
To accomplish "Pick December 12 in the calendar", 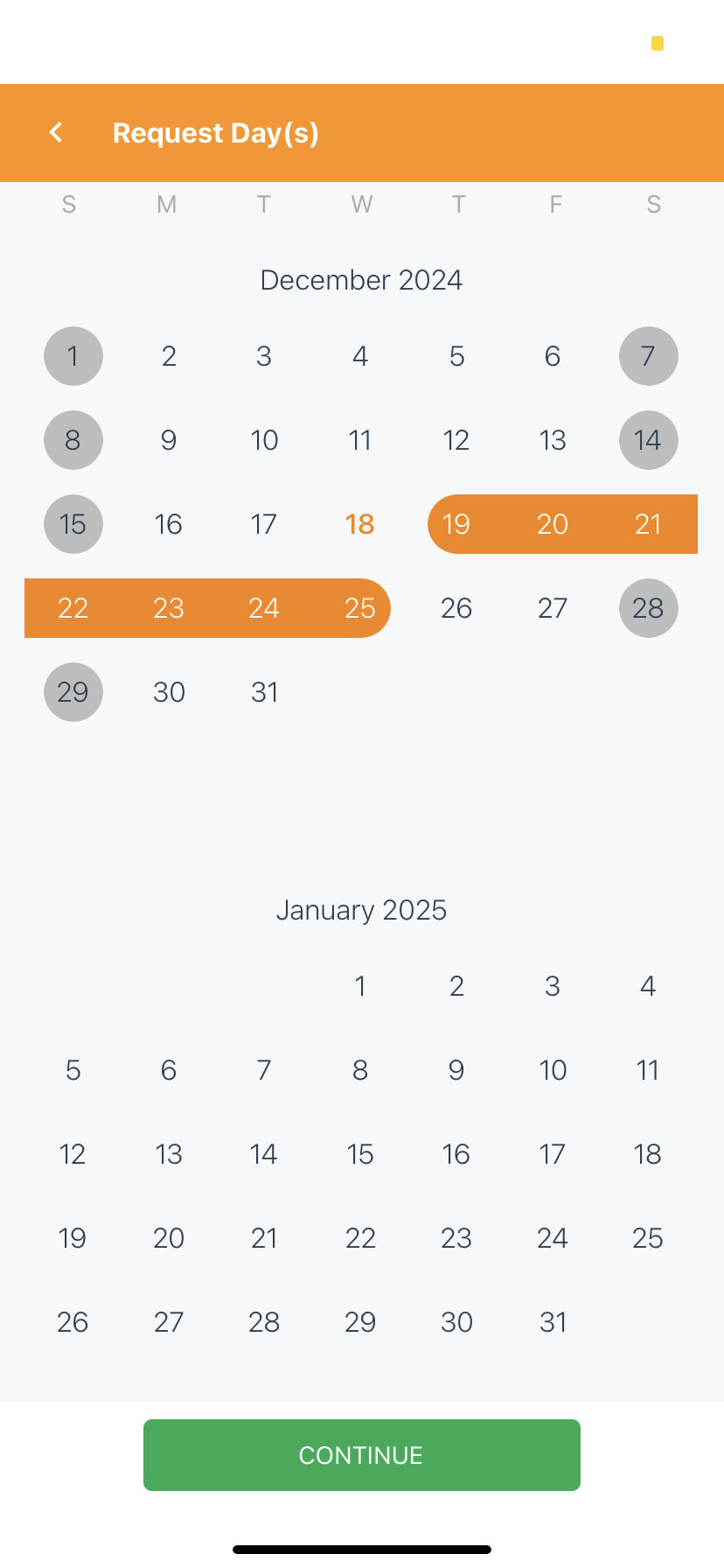I will [x=456, y=440].
